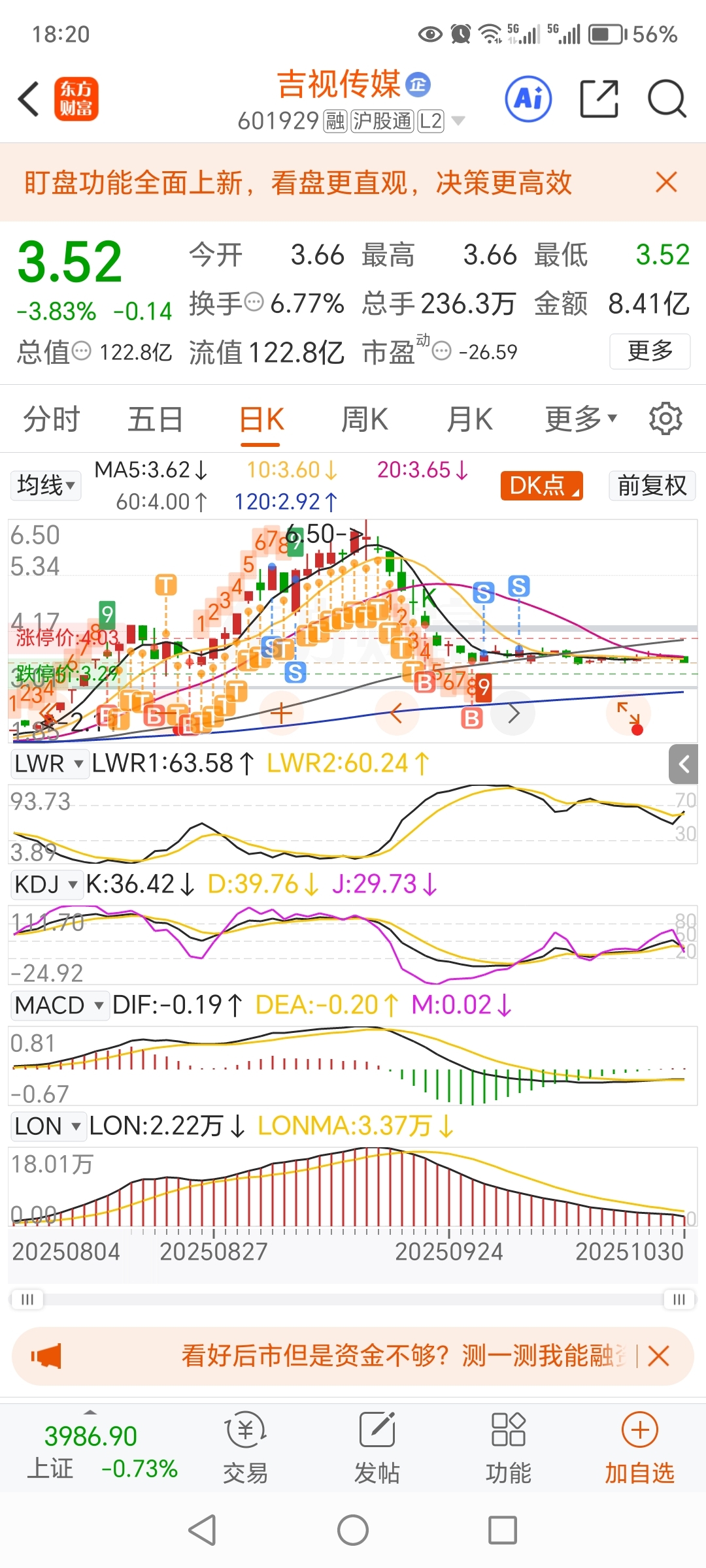Dismiss the 盯盘功能全面上新 banner
The width and height of the screenshot is (706, 1568).
click(666, 182)
